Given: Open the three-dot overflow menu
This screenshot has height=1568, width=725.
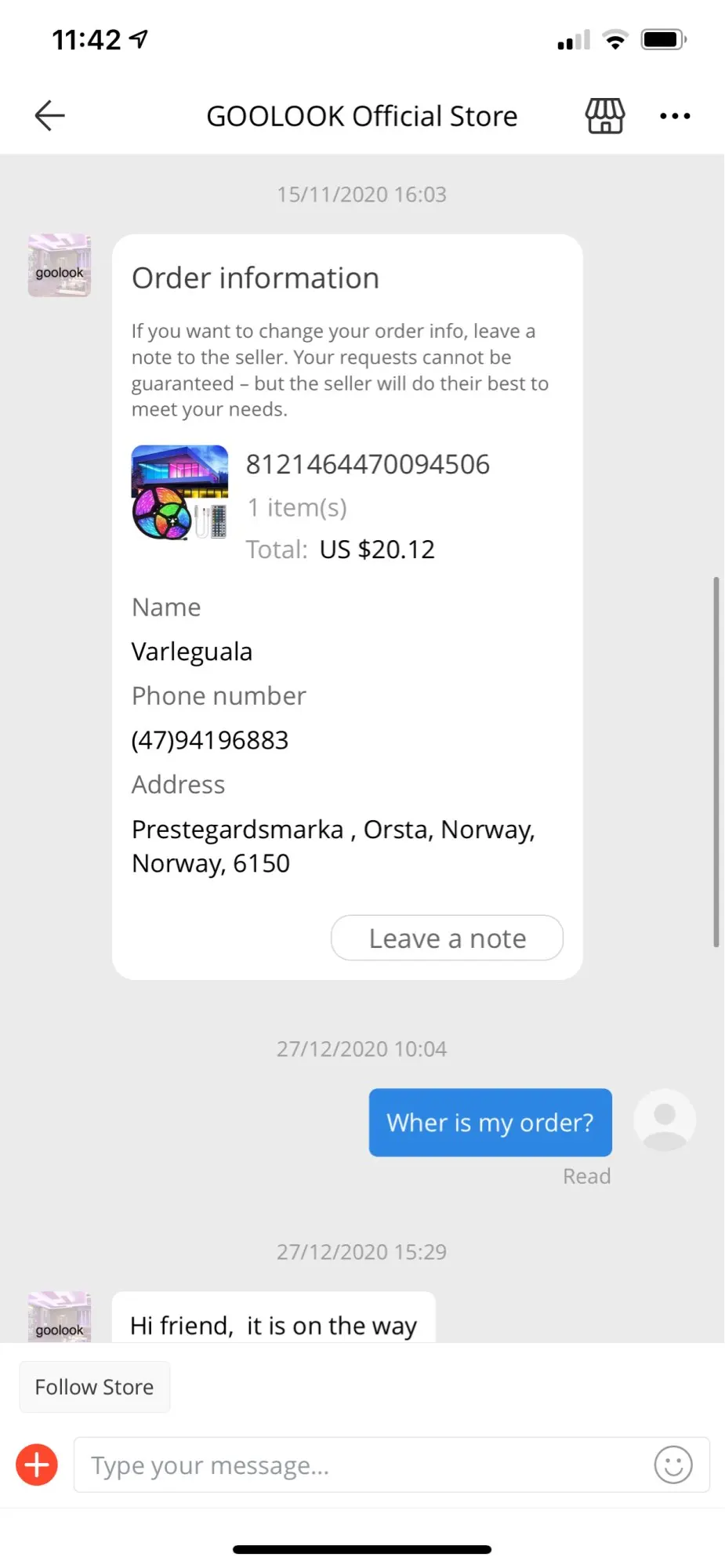Looking at the screenshot, I should pos(675,116).
